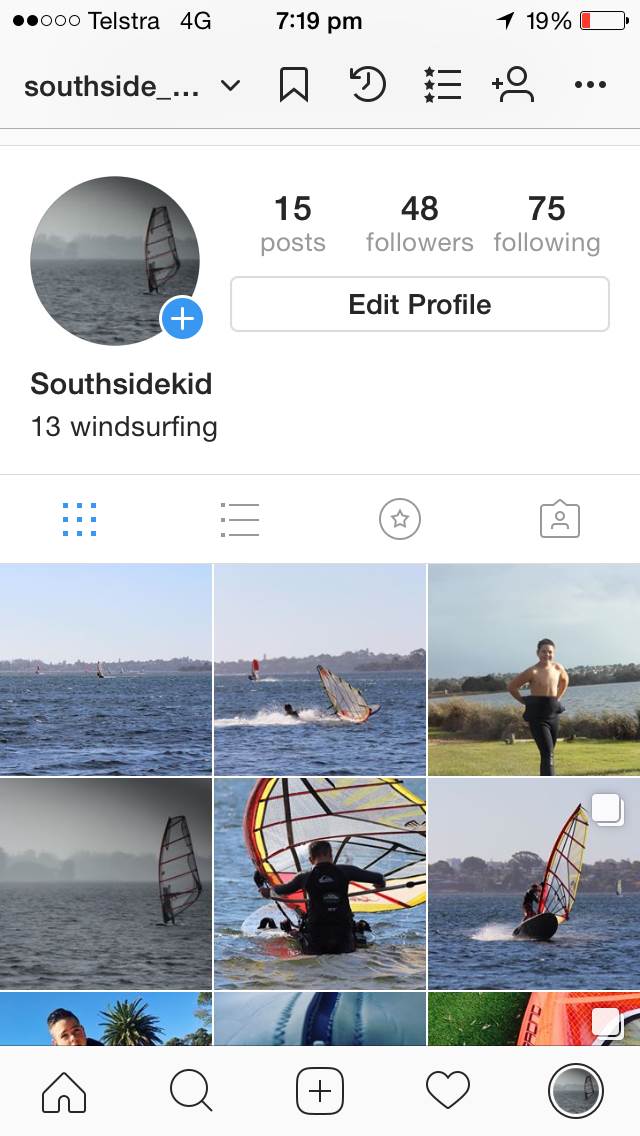Open the activity heart tab
Viewport: 640px width, 1136px height.
(447, 1090)
